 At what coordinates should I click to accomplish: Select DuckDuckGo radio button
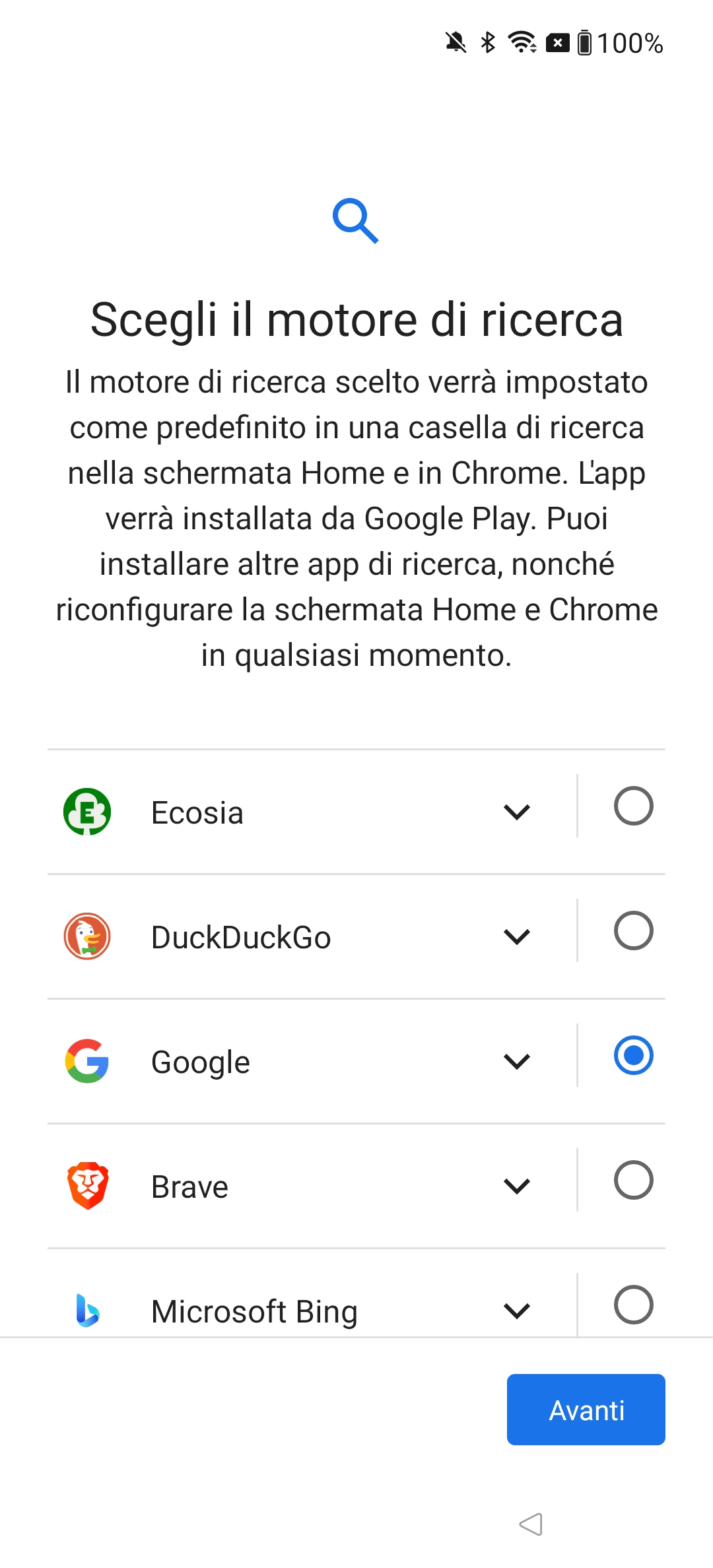pos(633,931)
